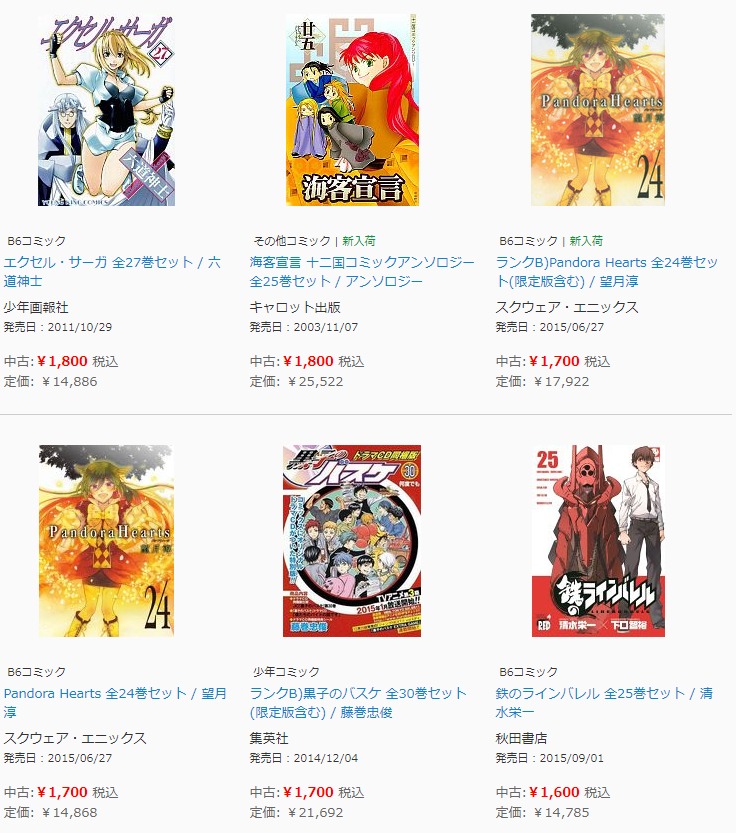
Task: Open the ランクB)黒子のバスケ 全30巻セット link
Action: (x=358, y=703)
